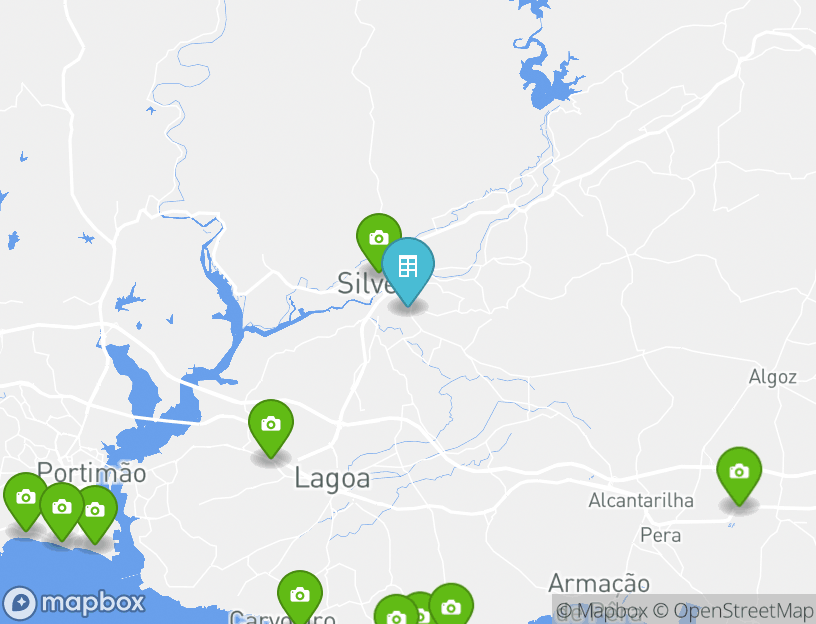Open the camera pin near Alcantarilha
Screen dimensions: 816x624
pyautogui.click(x=738, y=473)
